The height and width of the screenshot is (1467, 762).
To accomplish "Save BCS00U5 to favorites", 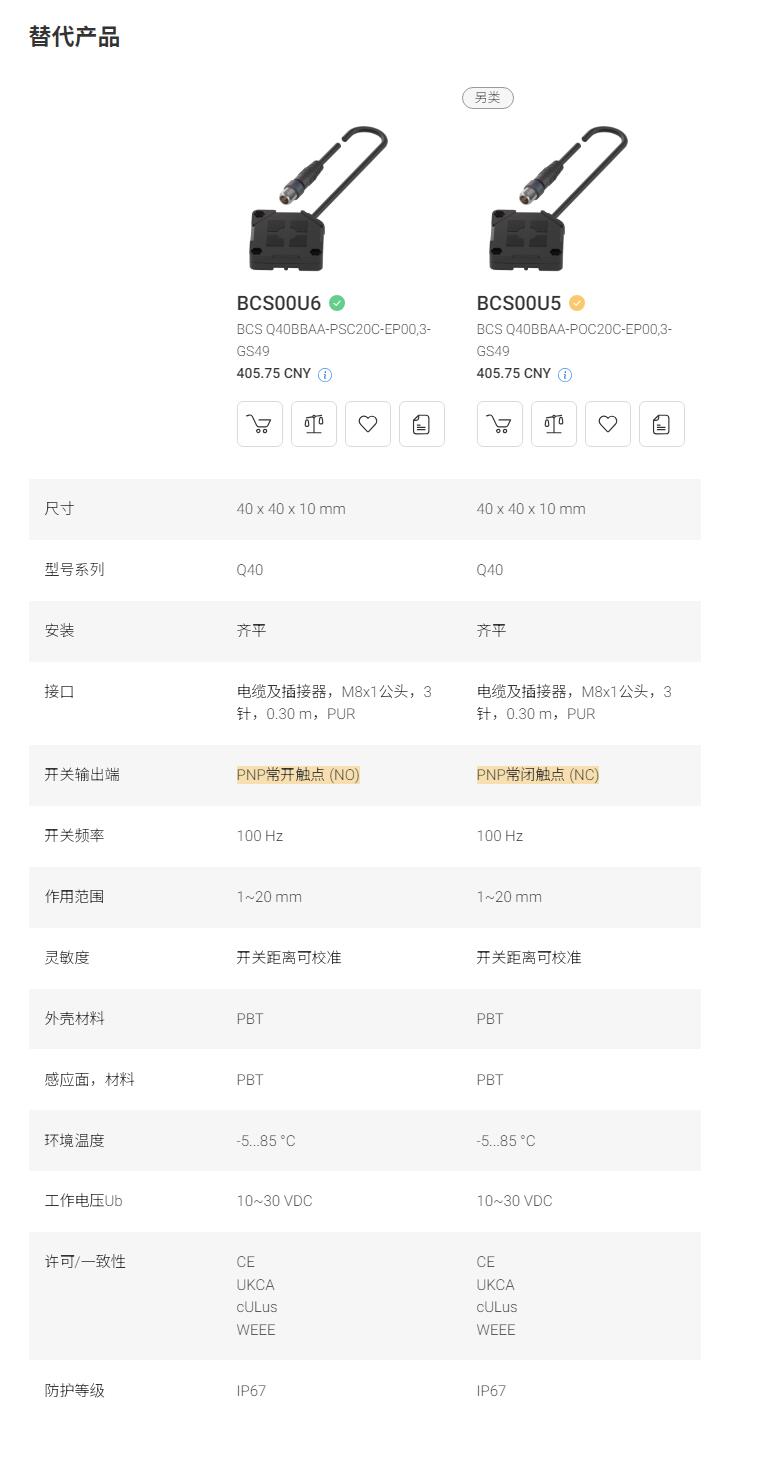I will pyautogui.click(x=607, y=424).
